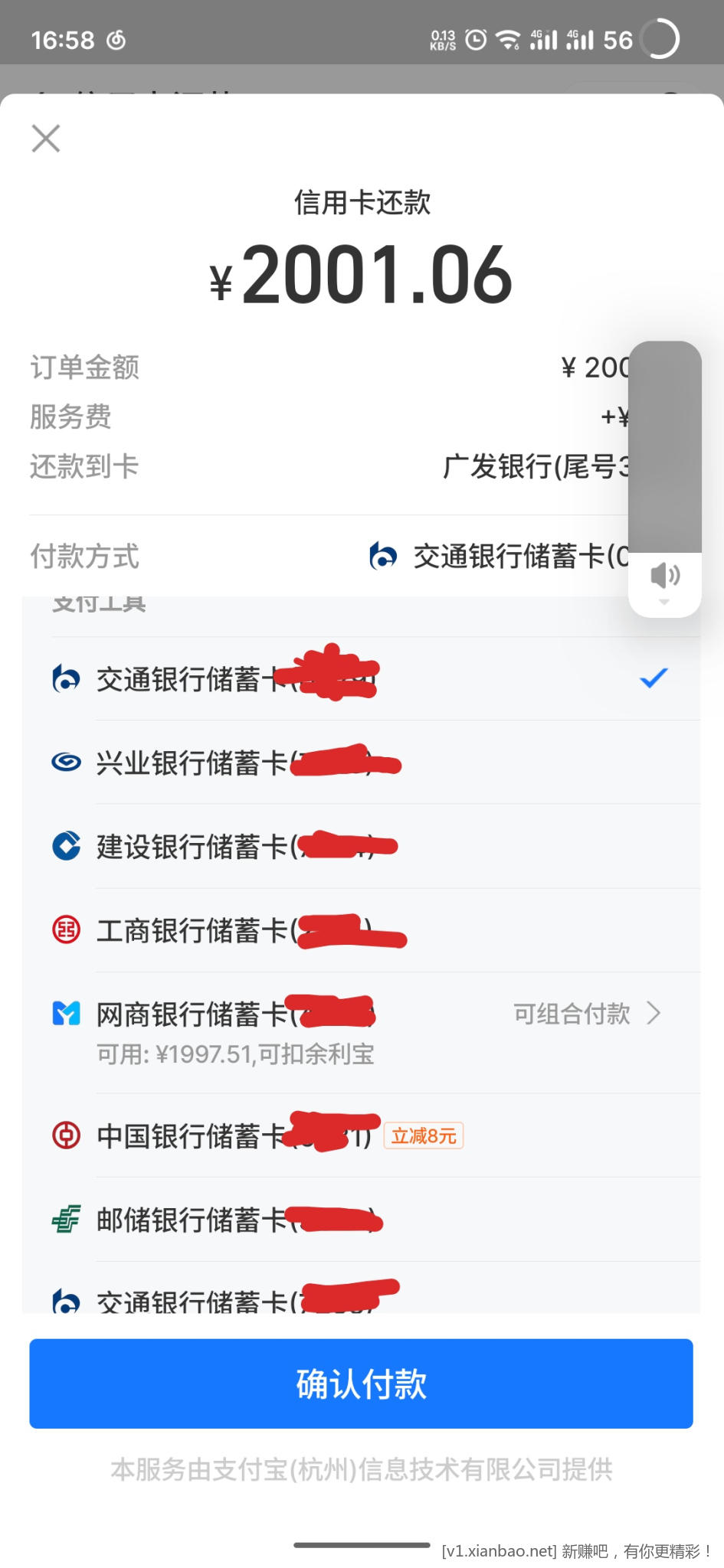Tap the volume speaker icon
This screenshot has height=1568, width=724.
pyautogui.click(x=664, y=575)
